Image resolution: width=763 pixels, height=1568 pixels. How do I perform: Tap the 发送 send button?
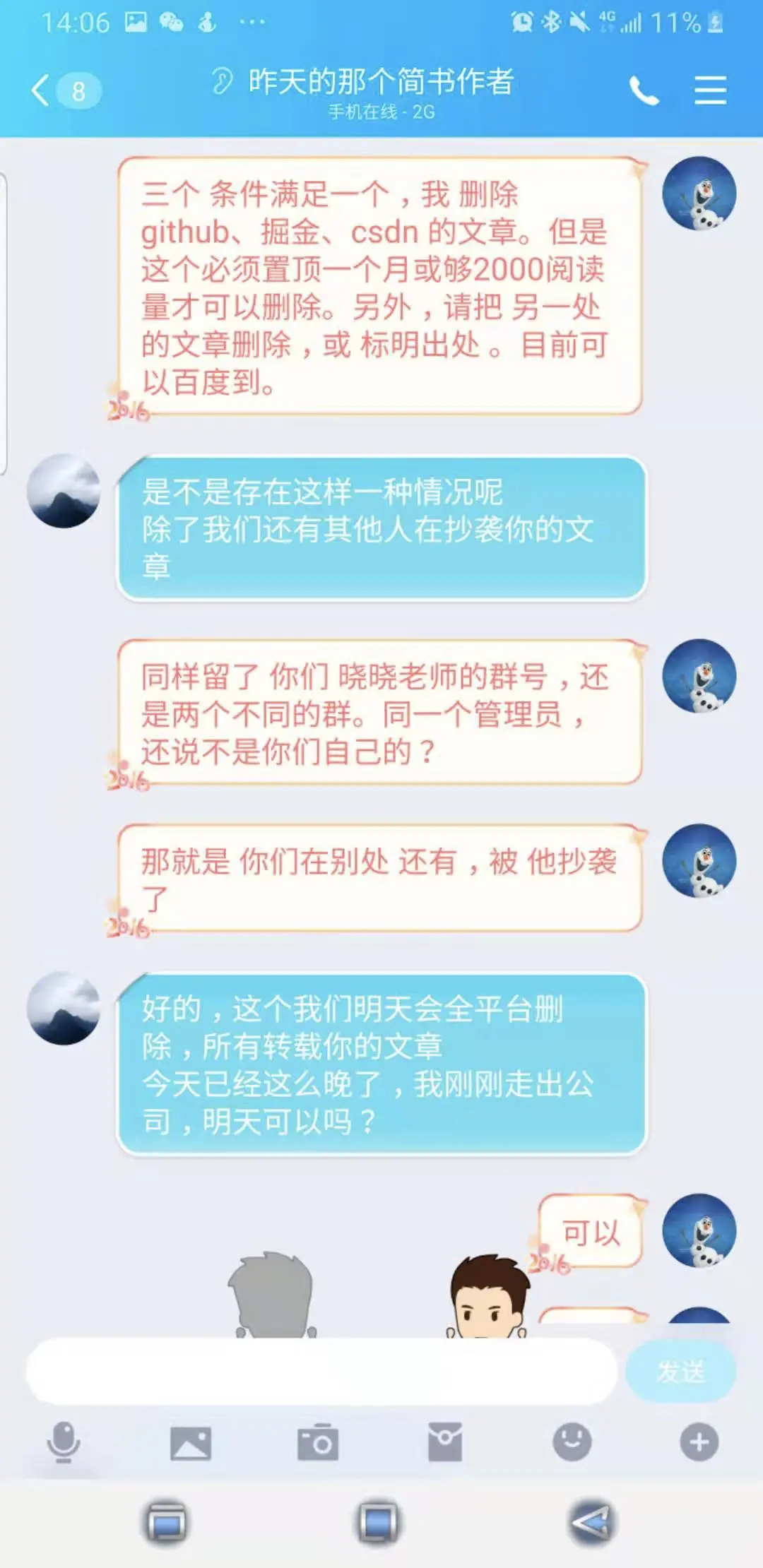(680, 1372)
